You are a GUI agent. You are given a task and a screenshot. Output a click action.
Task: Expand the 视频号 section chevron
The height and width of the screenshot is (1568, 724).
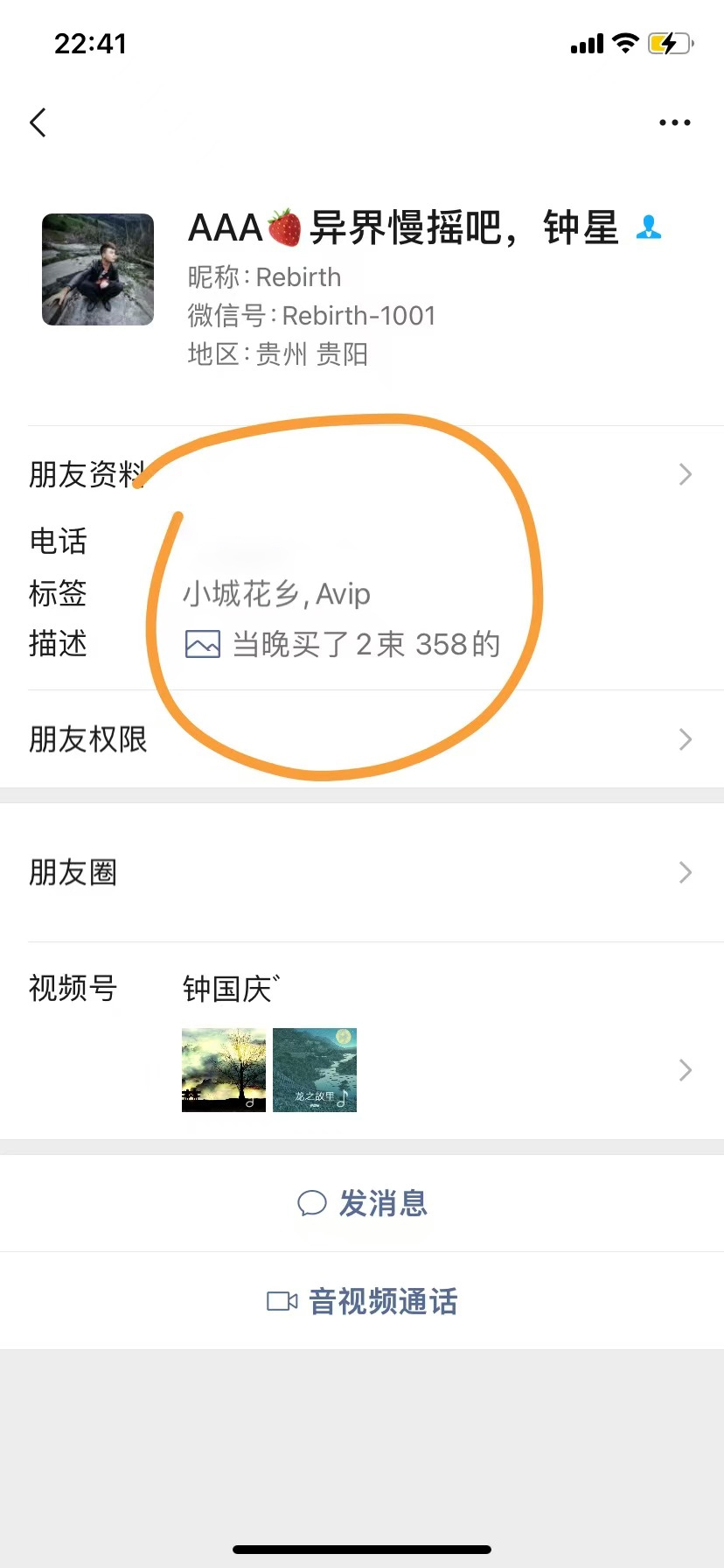click(x=685, y=1069)
